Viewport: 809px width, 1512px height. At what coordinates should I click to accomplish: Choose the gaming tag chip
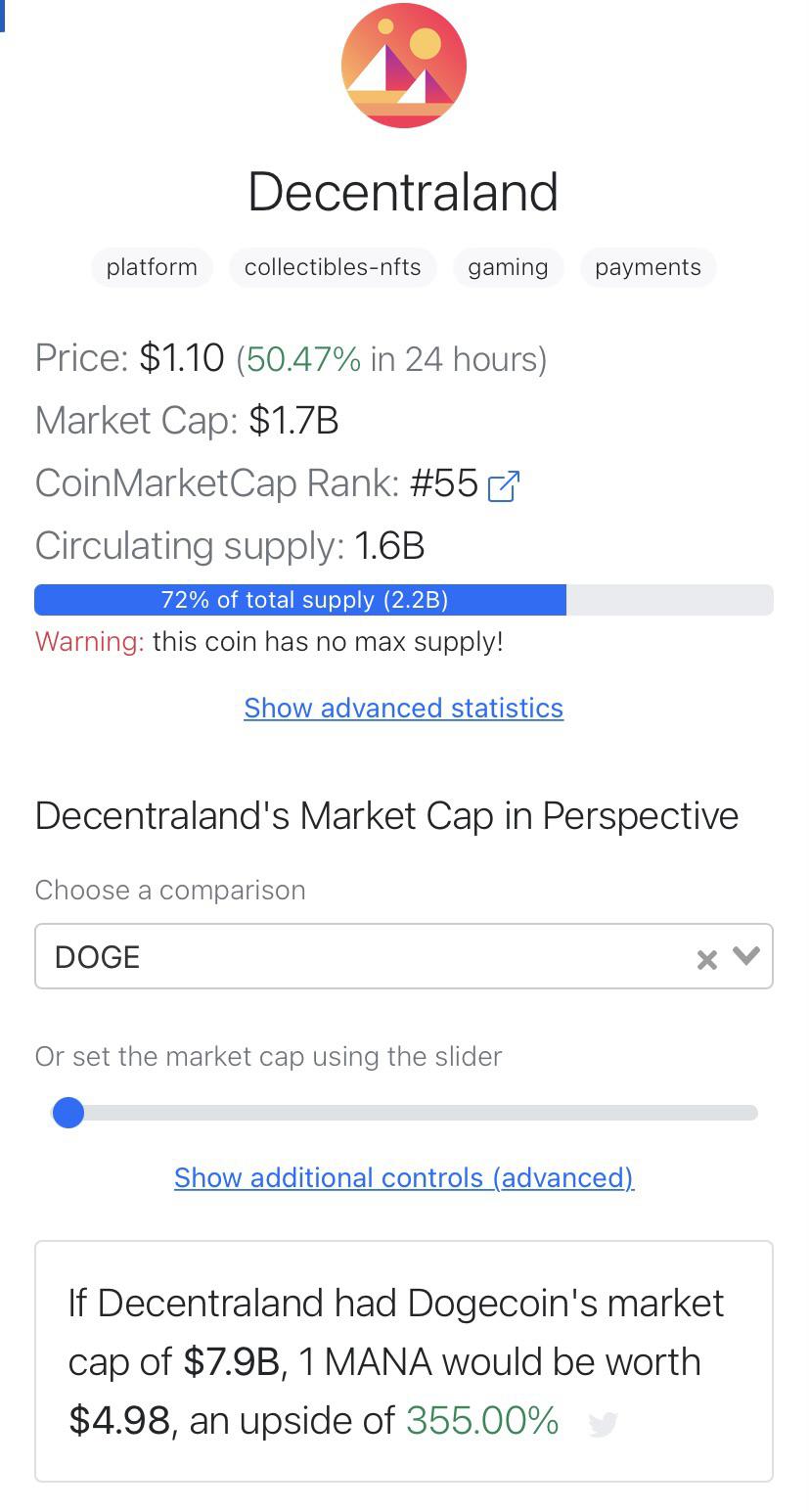[508, 267]
